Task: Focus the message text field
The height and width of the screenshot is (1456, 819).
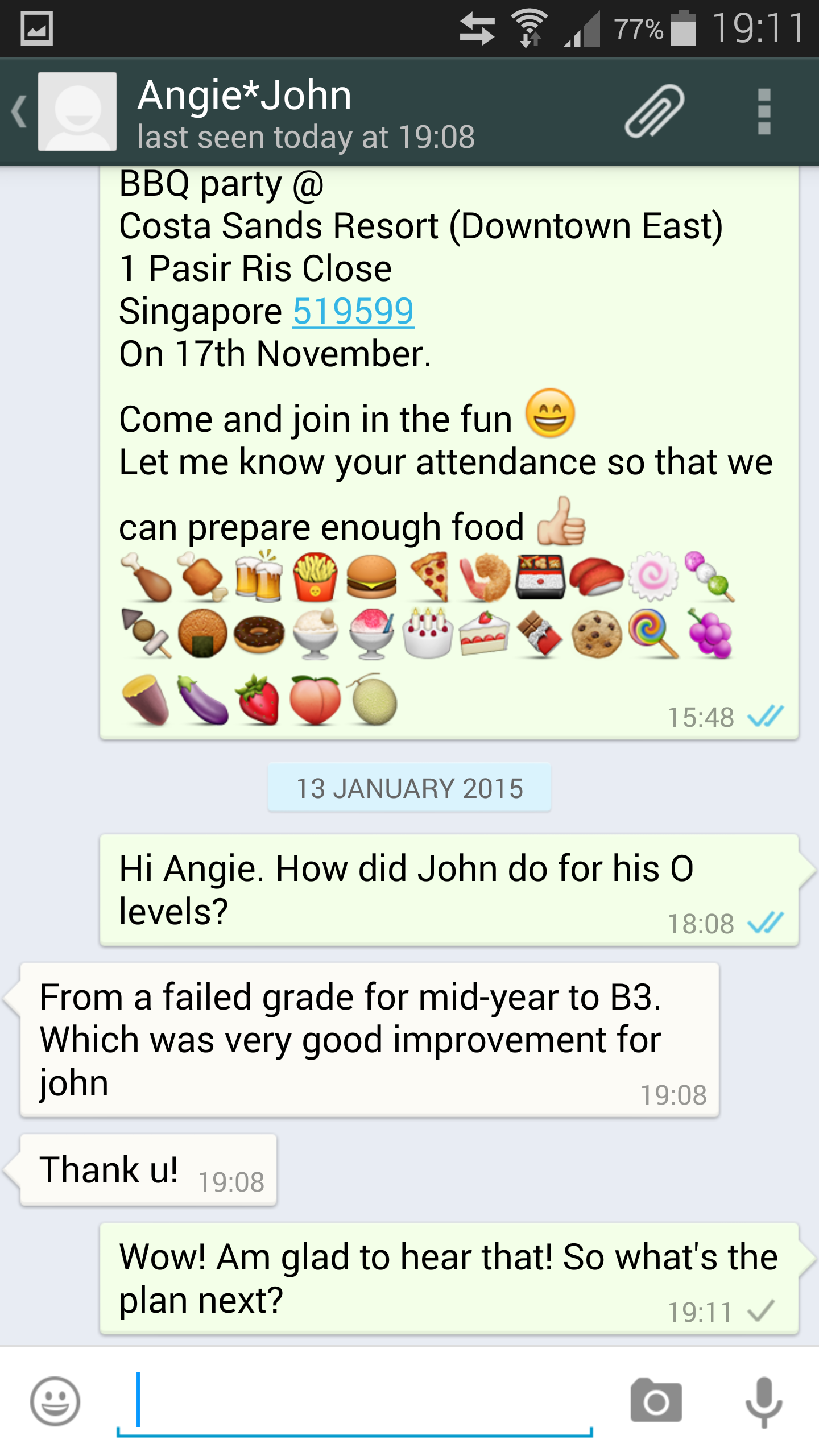Action: pos(353,1401)
